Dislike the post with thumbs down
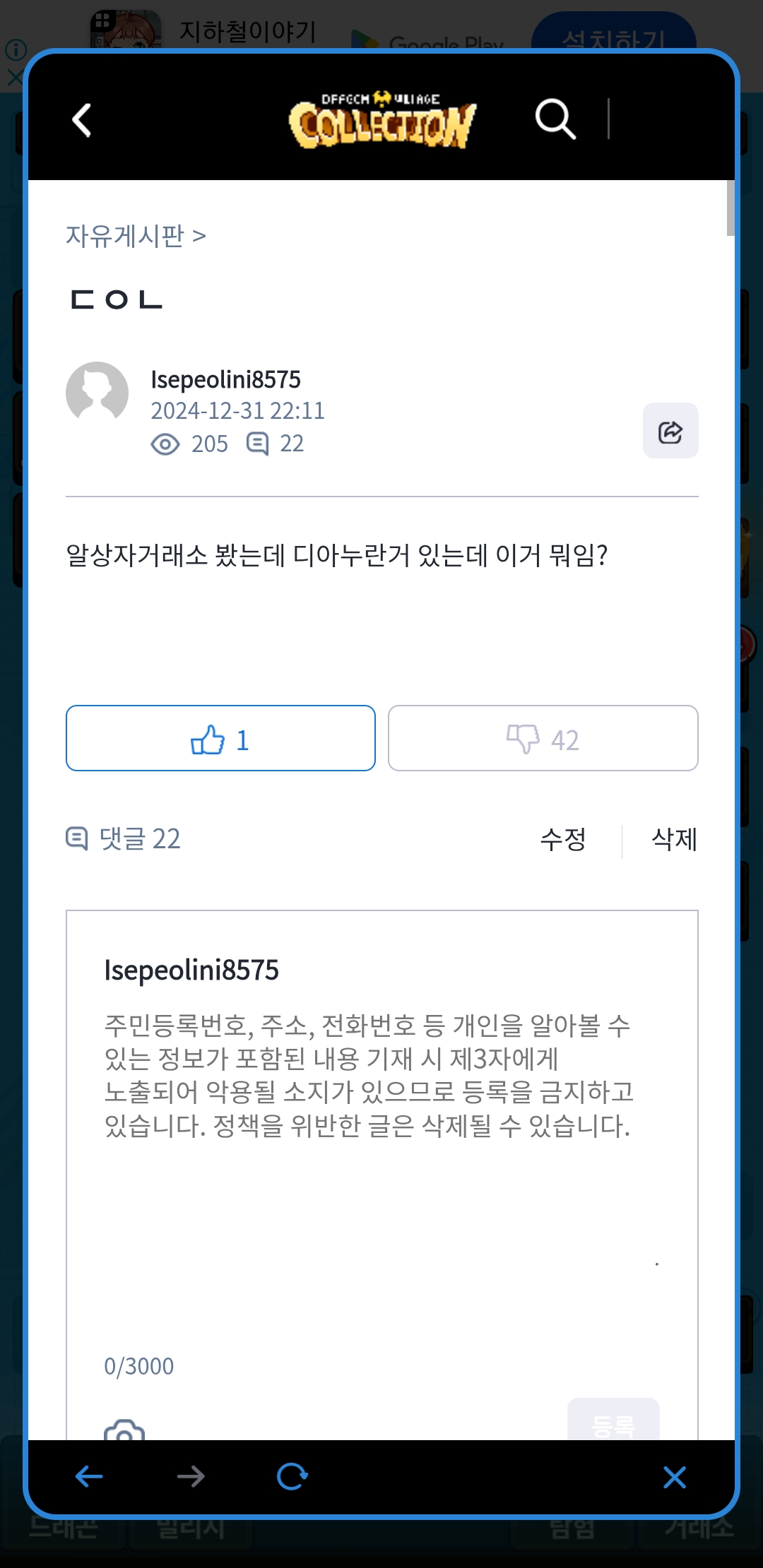 [543, 738]
